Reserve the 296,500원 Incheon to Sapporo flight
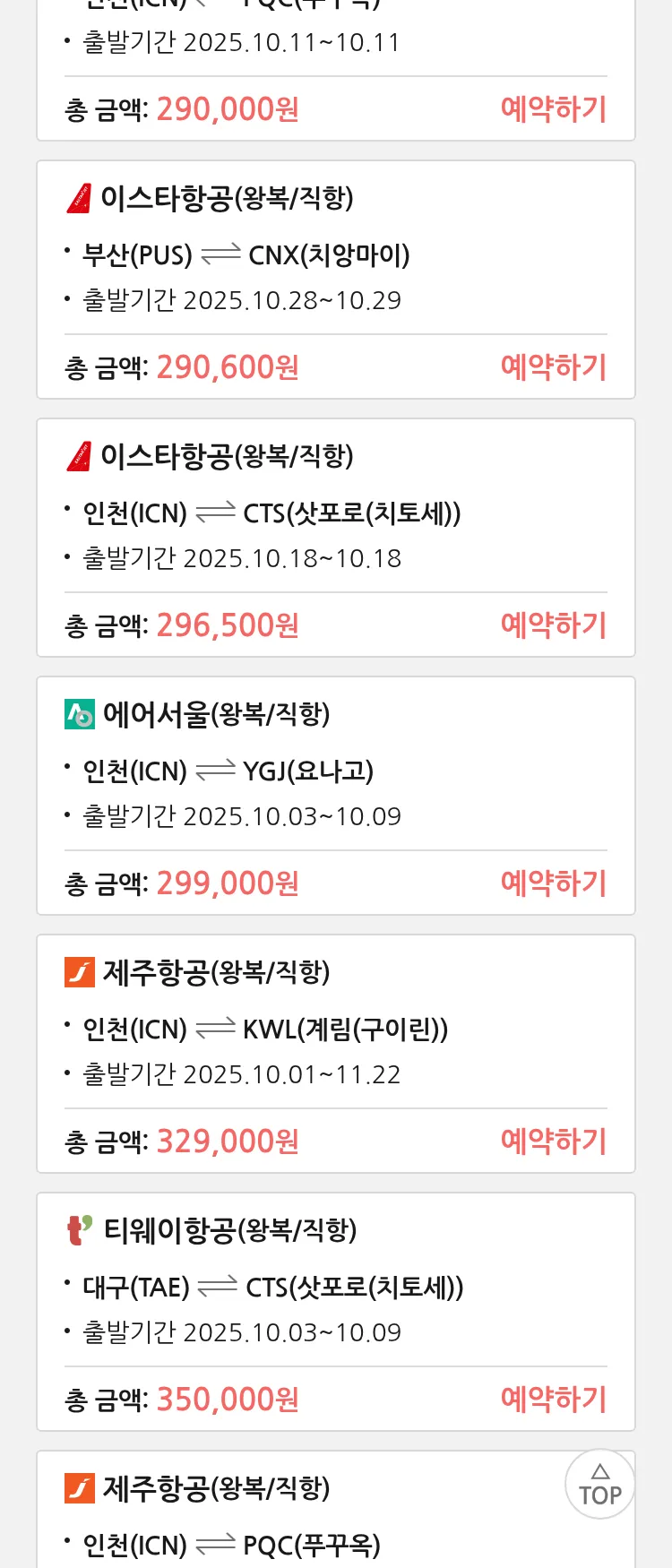The image size is (672, 1568). (553, 625)
